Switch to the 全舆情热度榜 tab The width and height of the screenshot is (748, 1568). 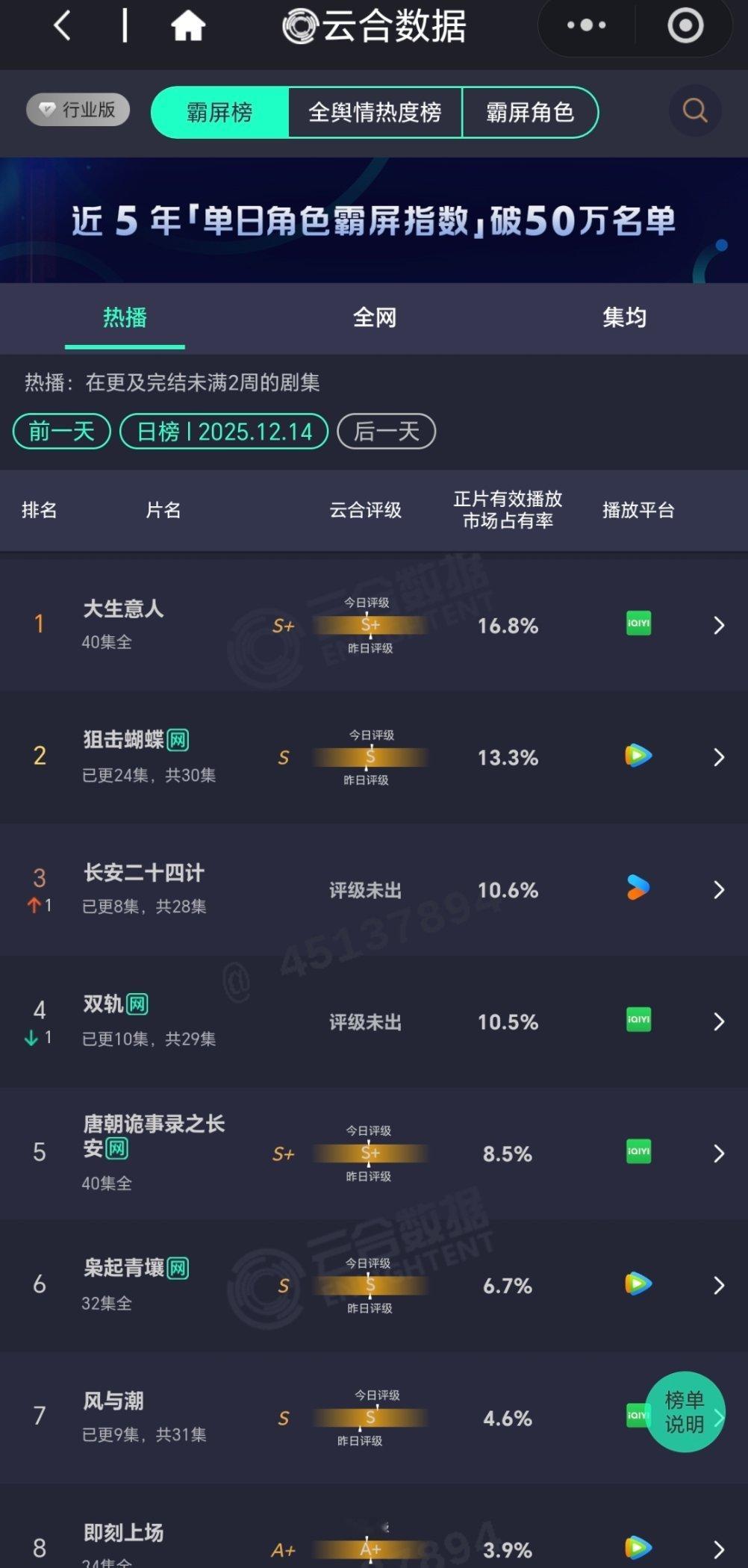pyautogui.click(x=375, y=113)
